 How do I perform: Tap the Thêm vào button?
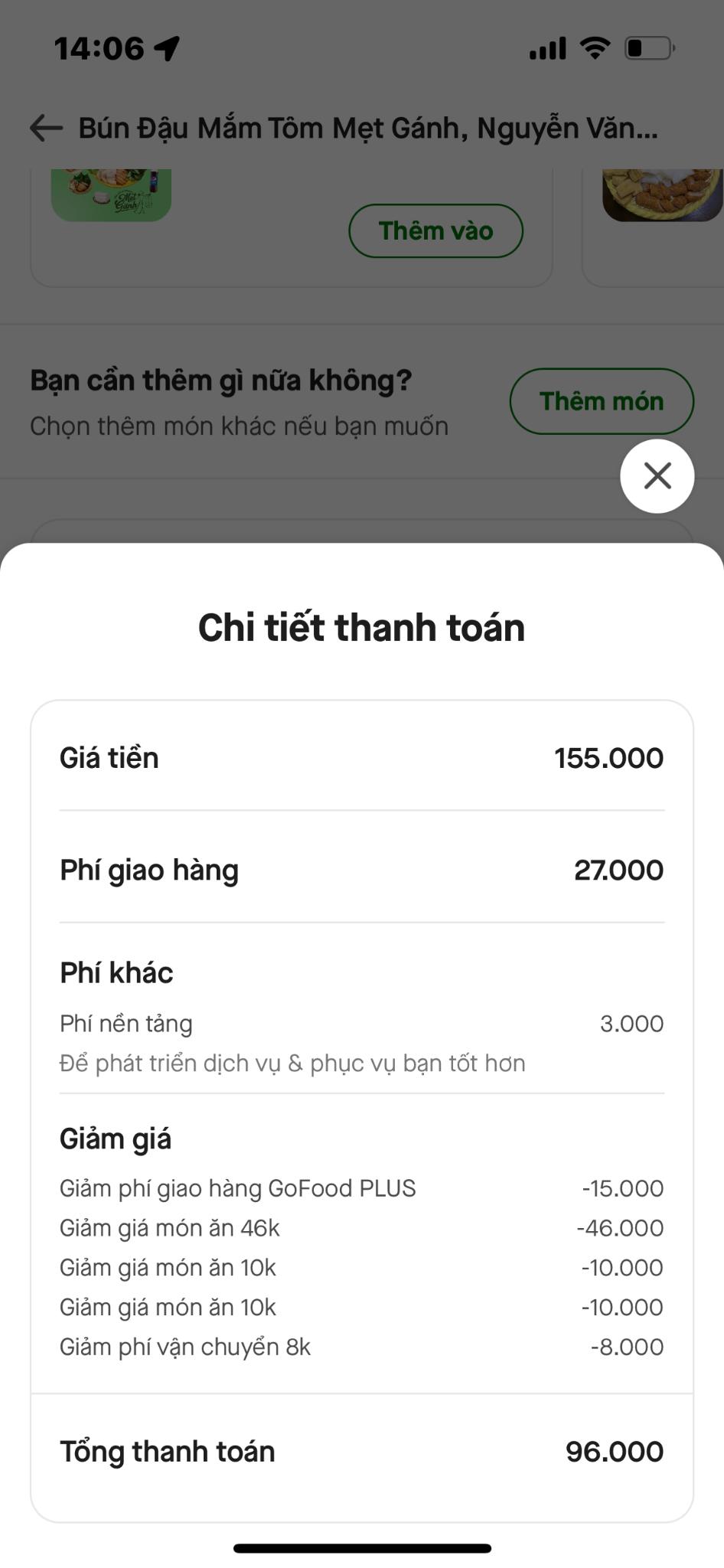click(435, 230)
